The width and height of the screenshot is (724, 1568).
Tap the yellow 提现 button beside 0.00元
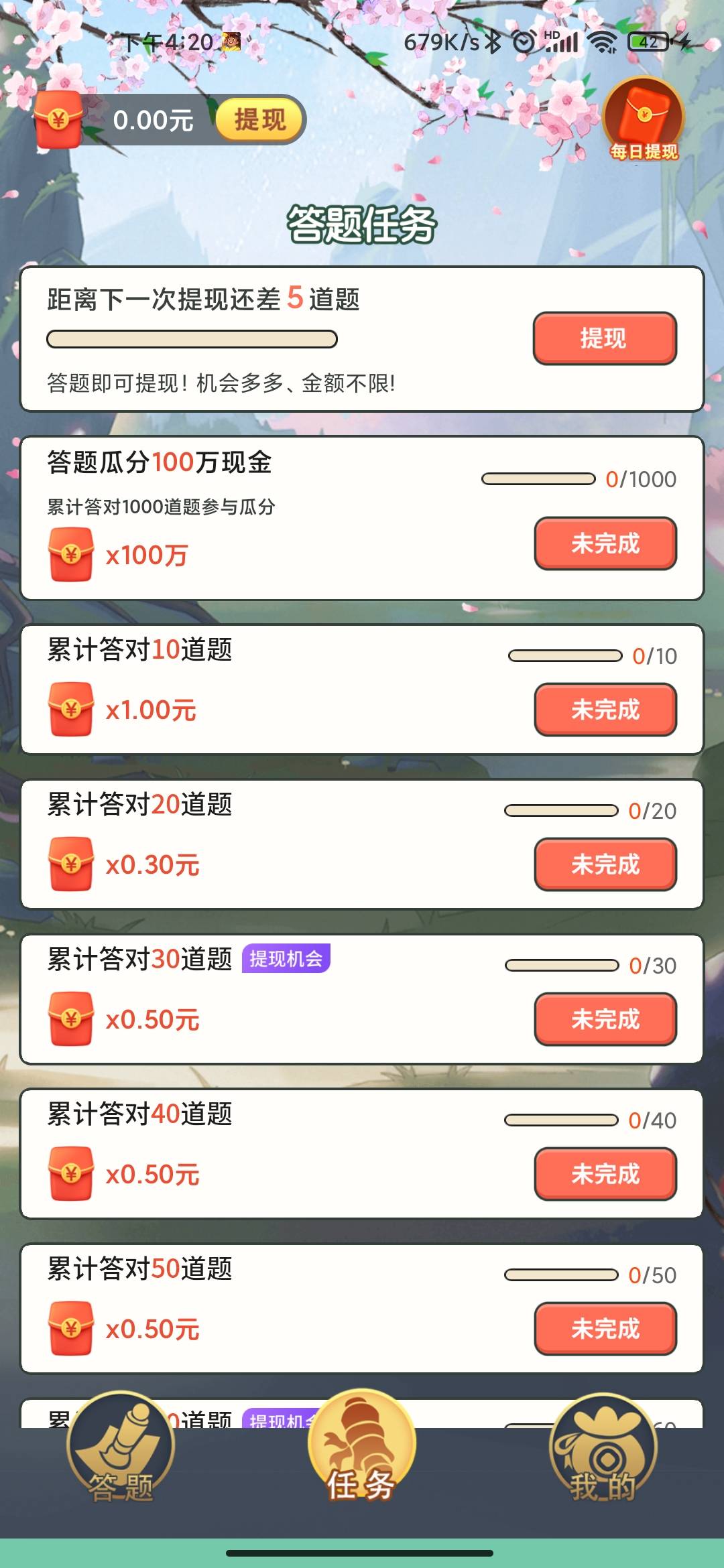pyautogui.click(x=259, y=120)
